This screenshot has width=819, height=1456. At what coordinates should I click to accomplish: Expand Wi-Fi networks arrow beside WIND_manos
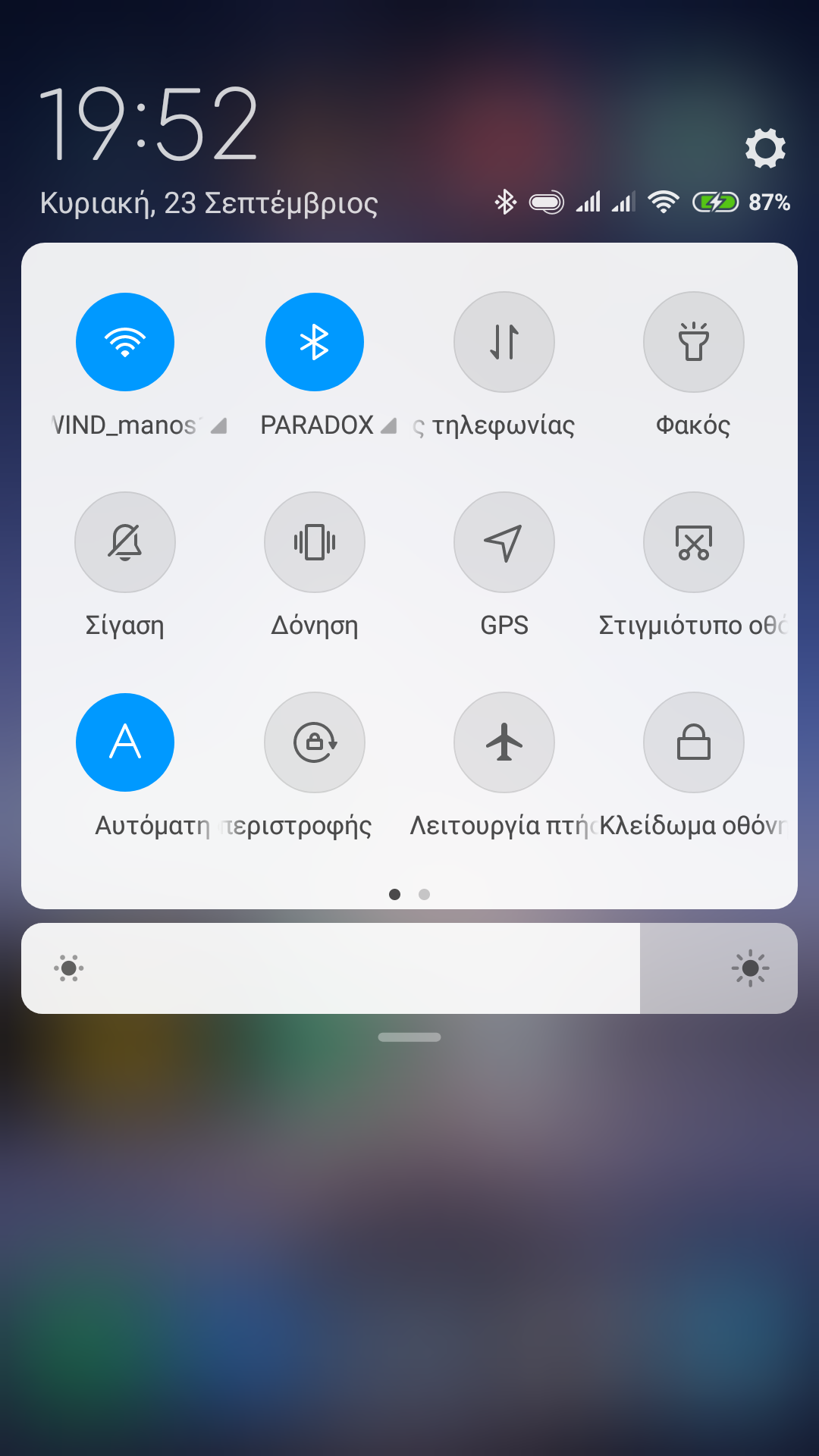pos(218,426)
